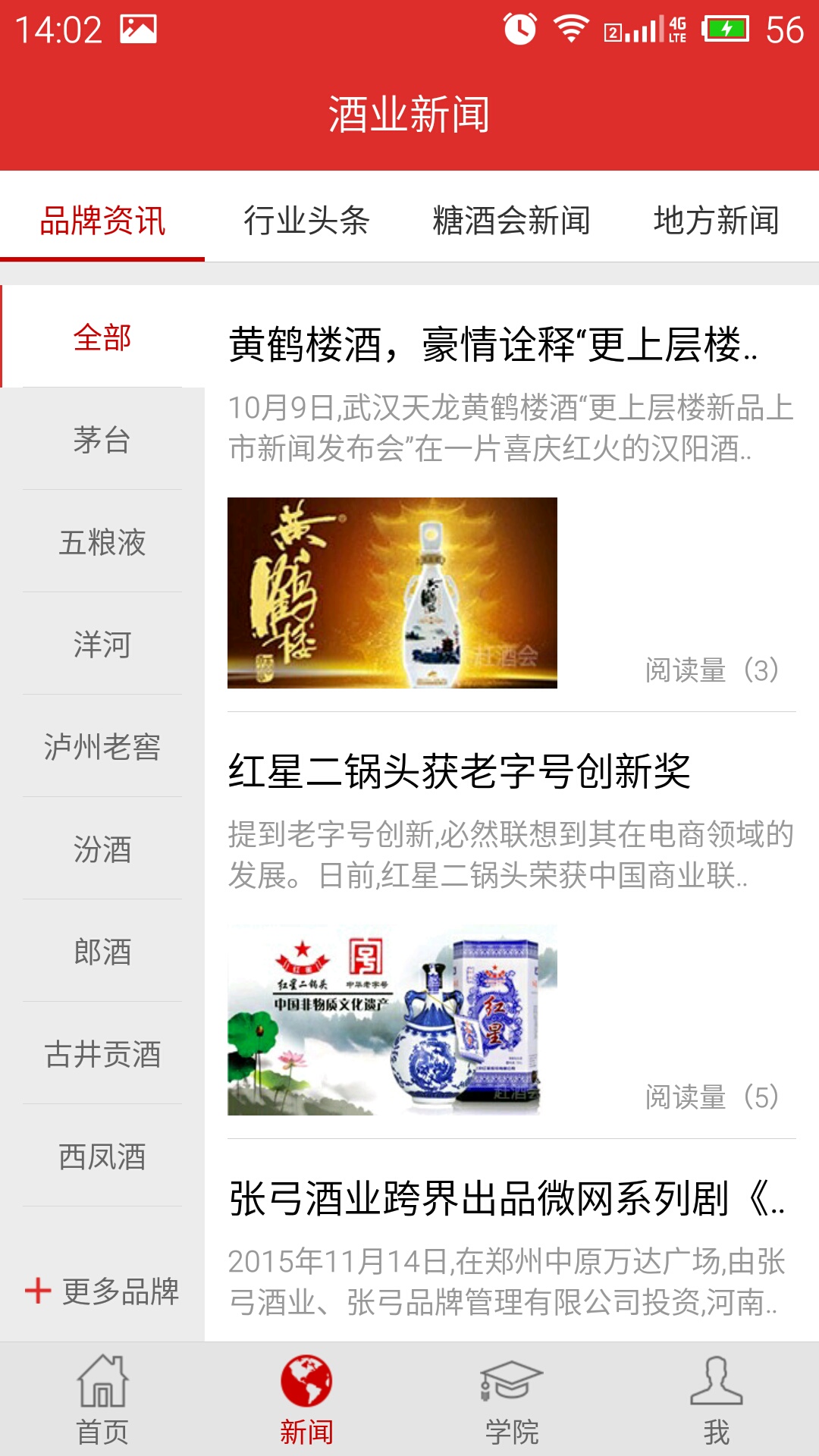
Task: Switch to the 行业头条 tab
Action: (306, 221)
